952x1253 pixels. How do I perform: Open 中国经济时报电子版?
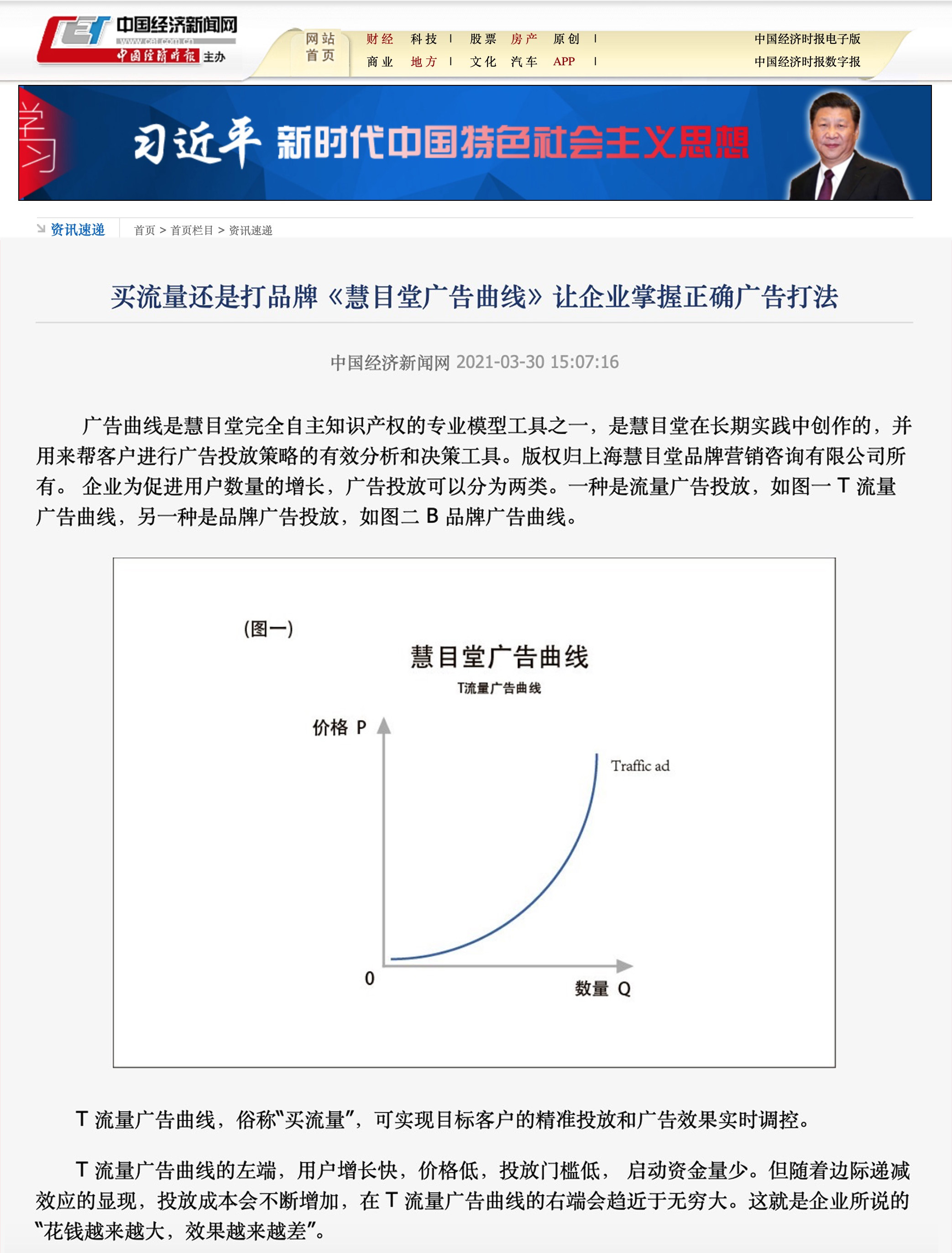pyautogui.click(x=807, y=38)
